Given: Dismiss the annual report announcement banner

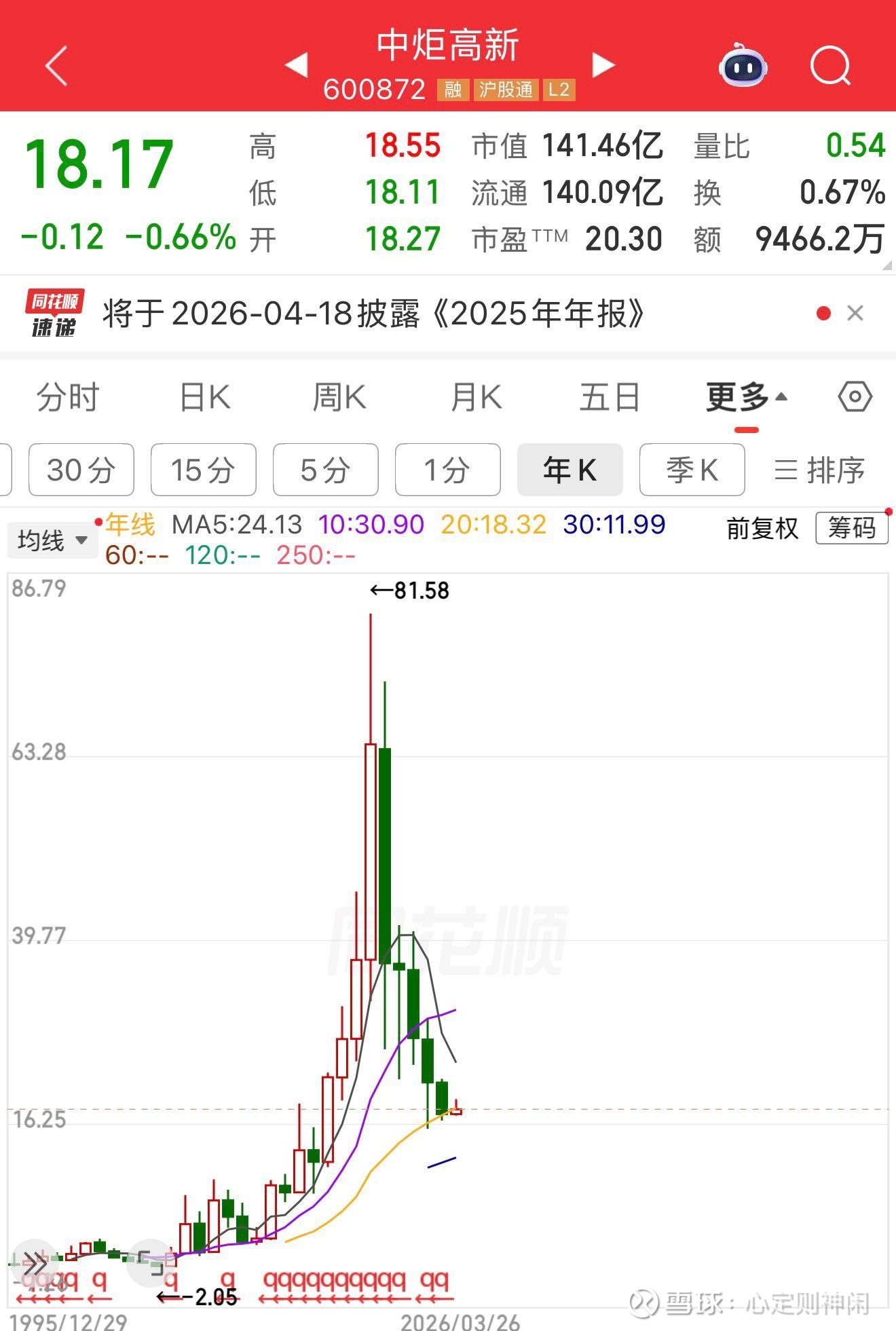Looking at the screenshot, I should pos(857,314).
